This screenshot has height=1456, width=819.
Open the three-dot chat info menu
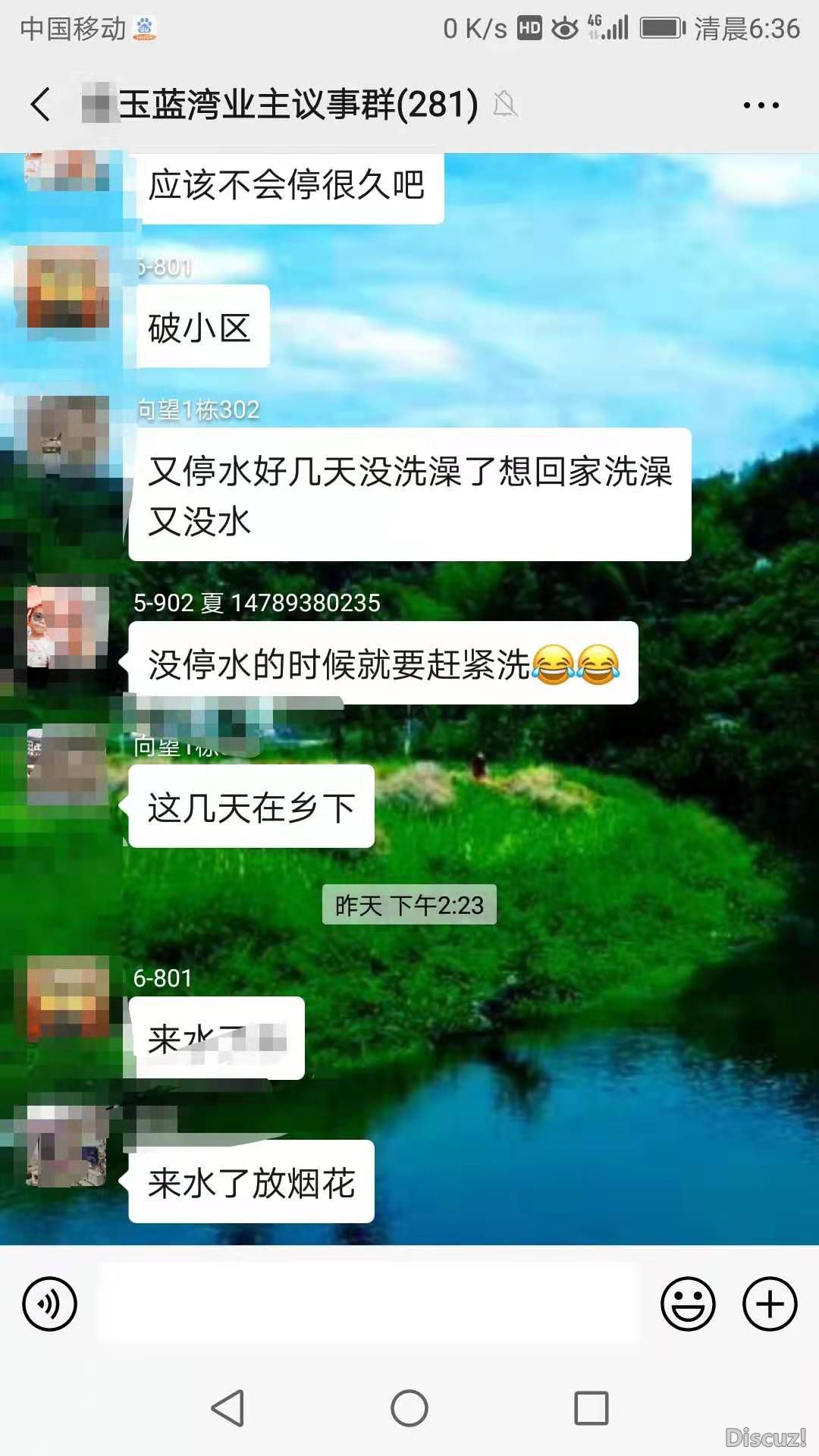[x=761, y=105]
